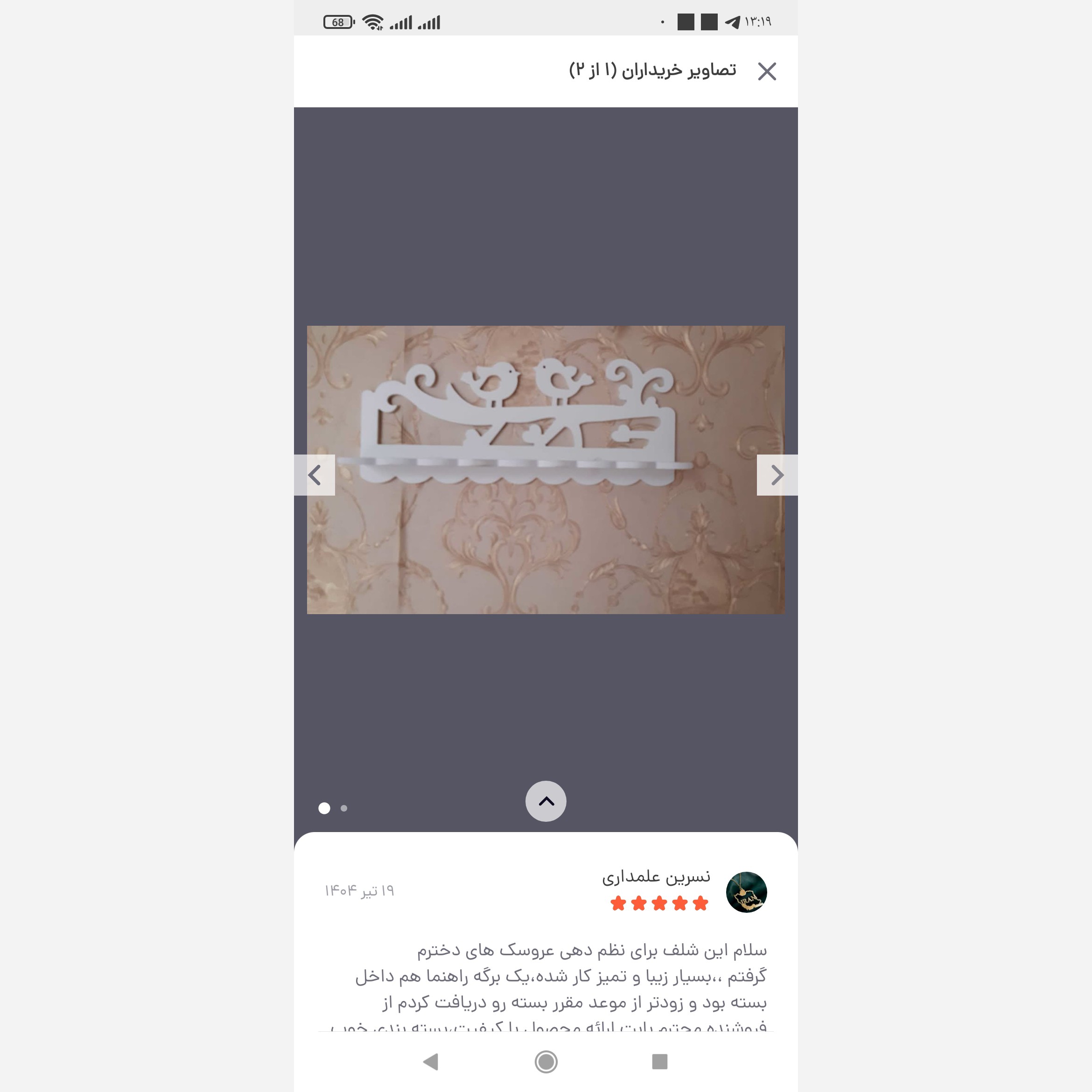1092x1092 pixels.
Task: Jump to the second image page dot
Action: pyautogui.click(x=343, y=808)
